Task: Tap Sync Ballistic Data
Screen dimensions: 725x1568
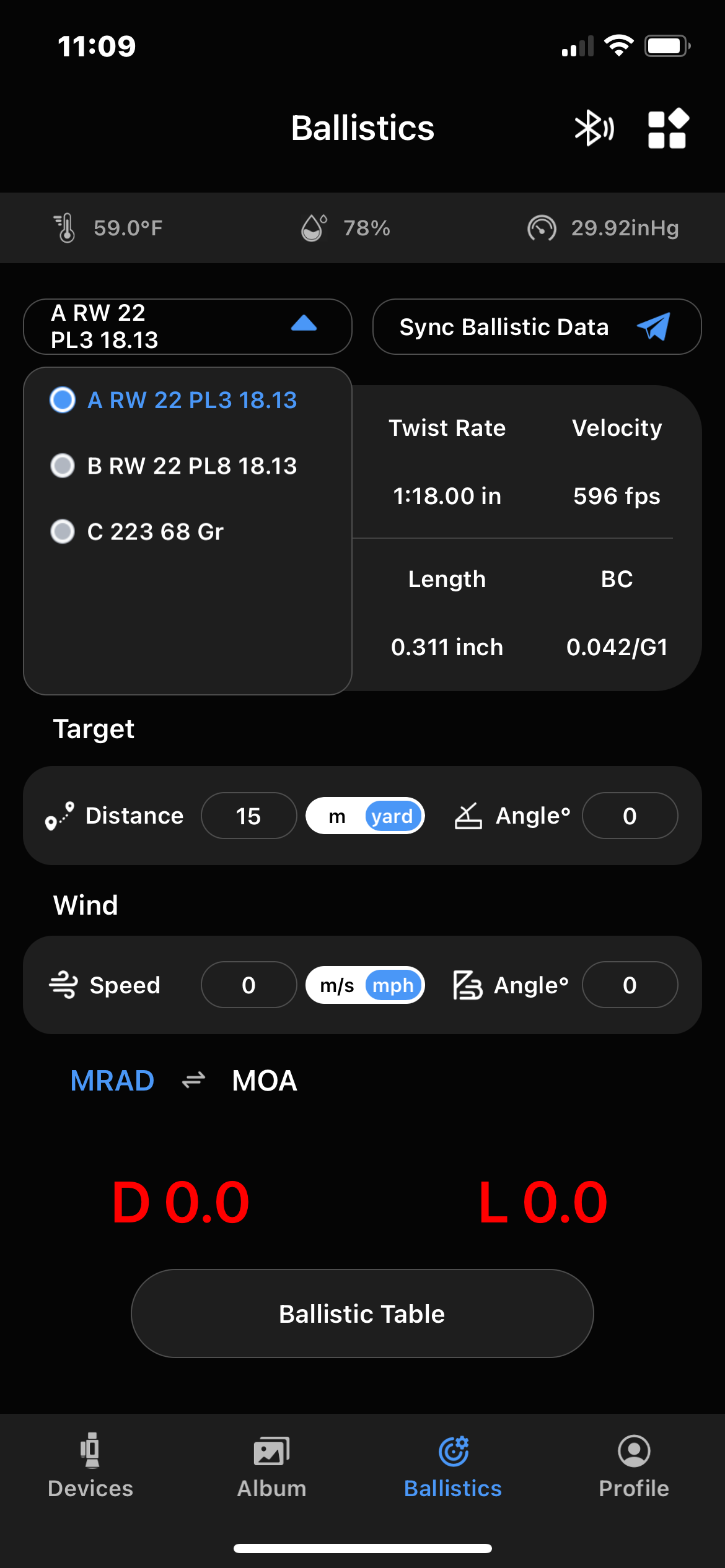Action: [537, 326]
